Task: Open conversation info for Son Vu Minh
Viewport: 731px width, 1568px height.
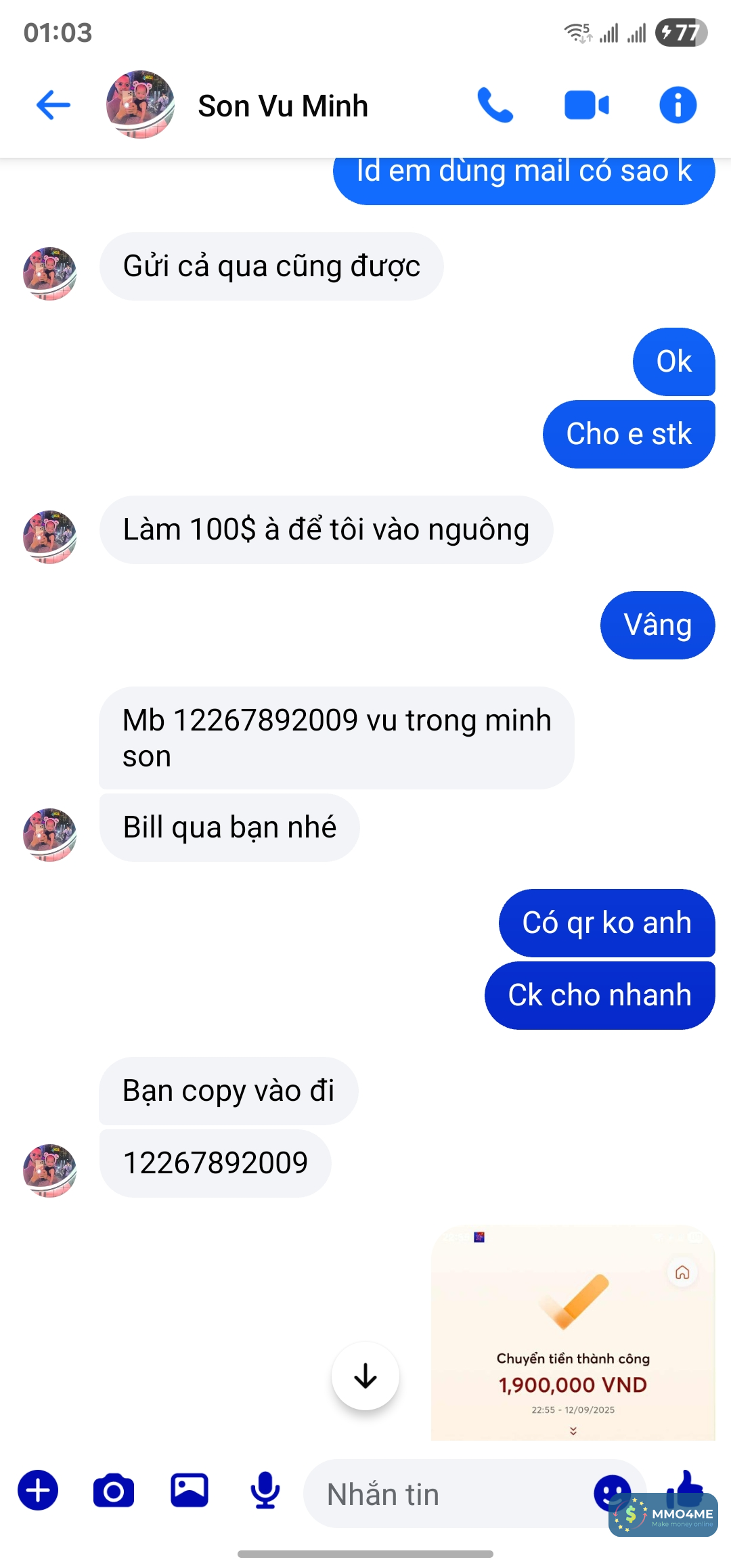Action: tap(678, 105)
